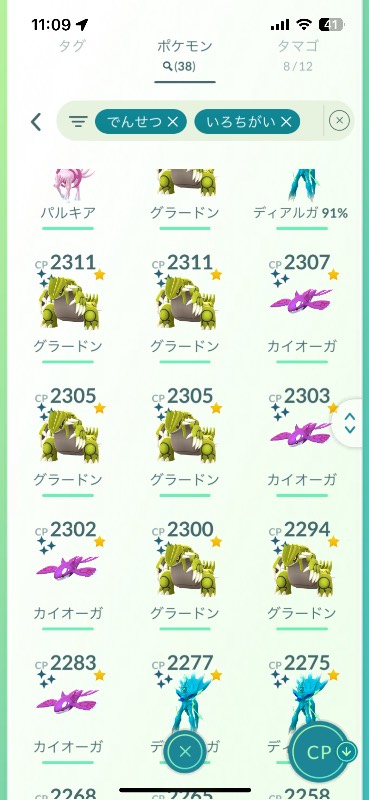
Task: Open ディアルガ 91% entry
Action: tap(301, 199)
